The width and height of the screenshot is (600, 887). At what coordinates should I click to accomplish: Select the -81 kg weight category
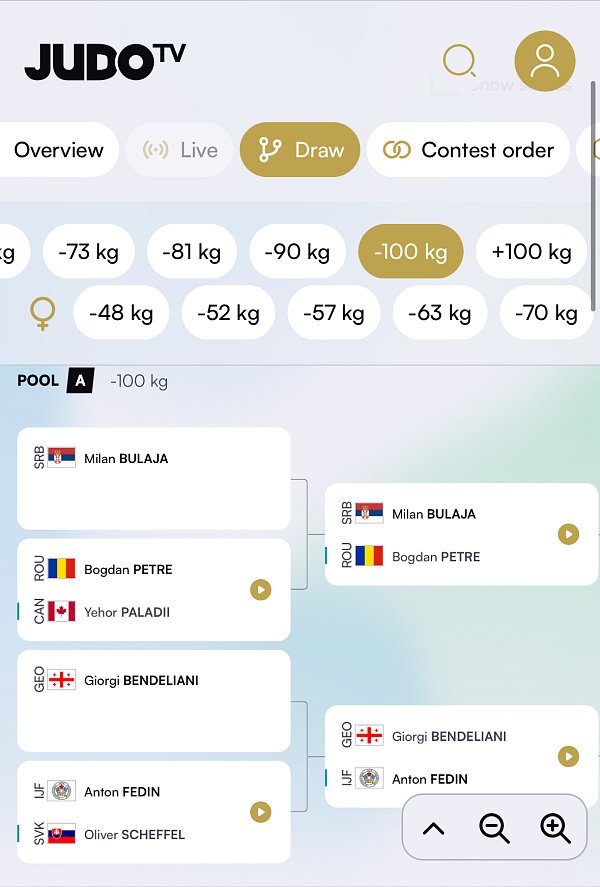tap(192, 251)
